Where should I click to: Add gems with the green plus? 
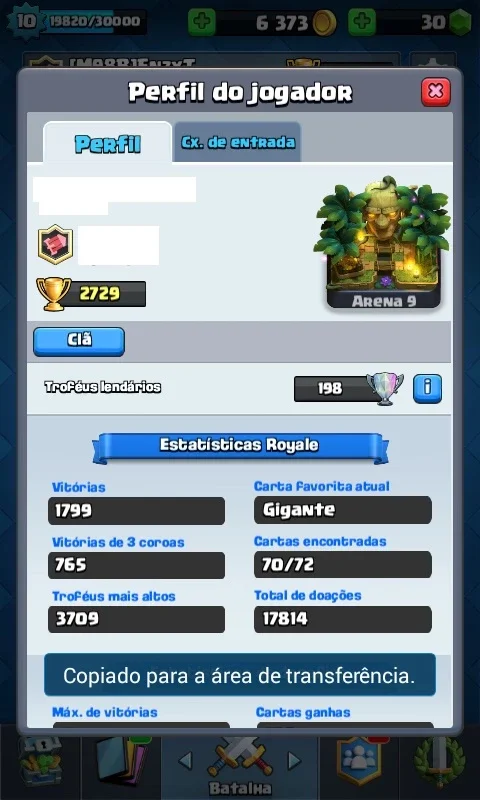click(362, 22)
